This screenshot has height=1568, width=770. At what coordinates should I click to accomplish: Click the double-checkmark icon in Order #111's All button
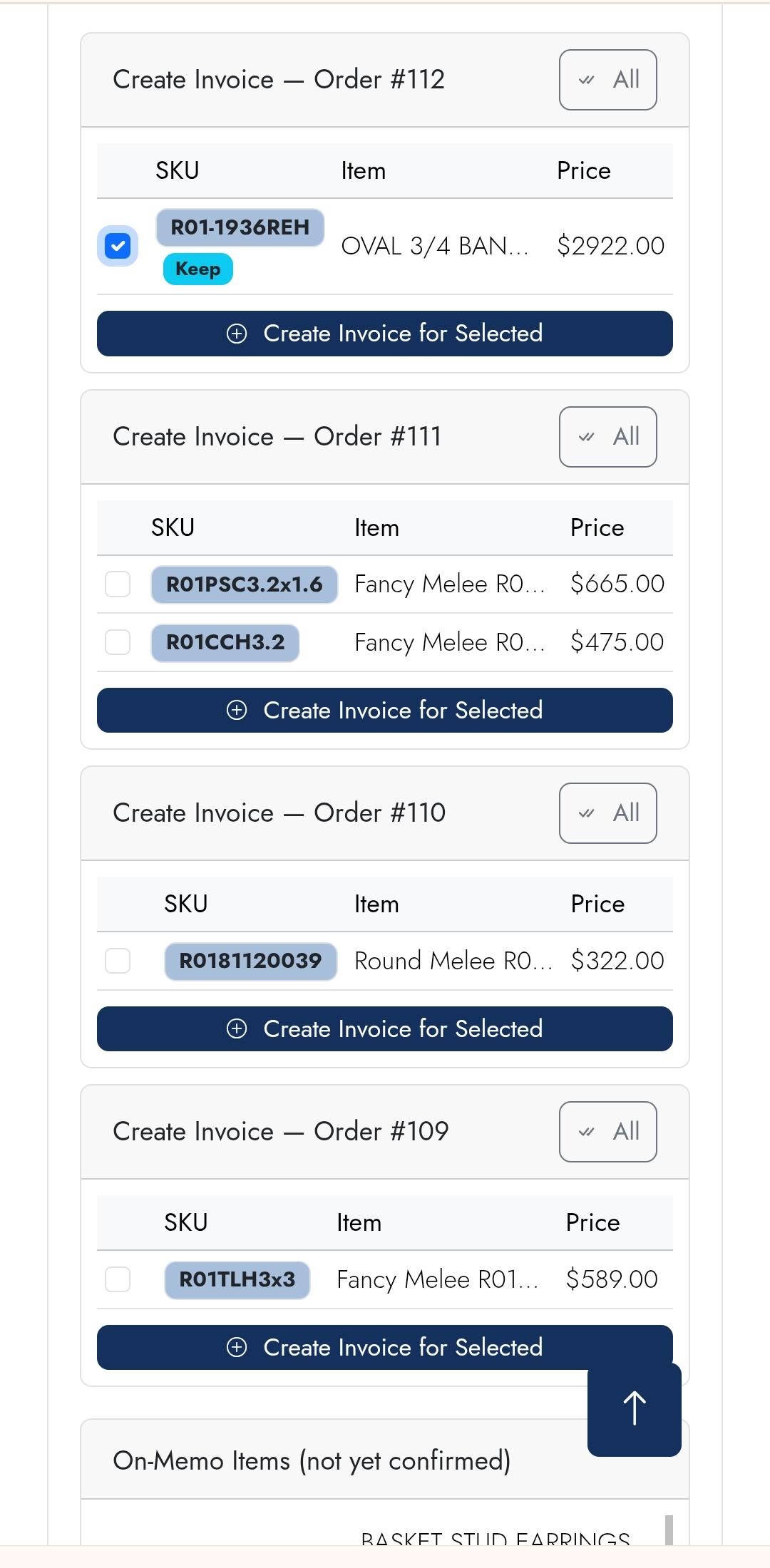(x=587, y=437)
